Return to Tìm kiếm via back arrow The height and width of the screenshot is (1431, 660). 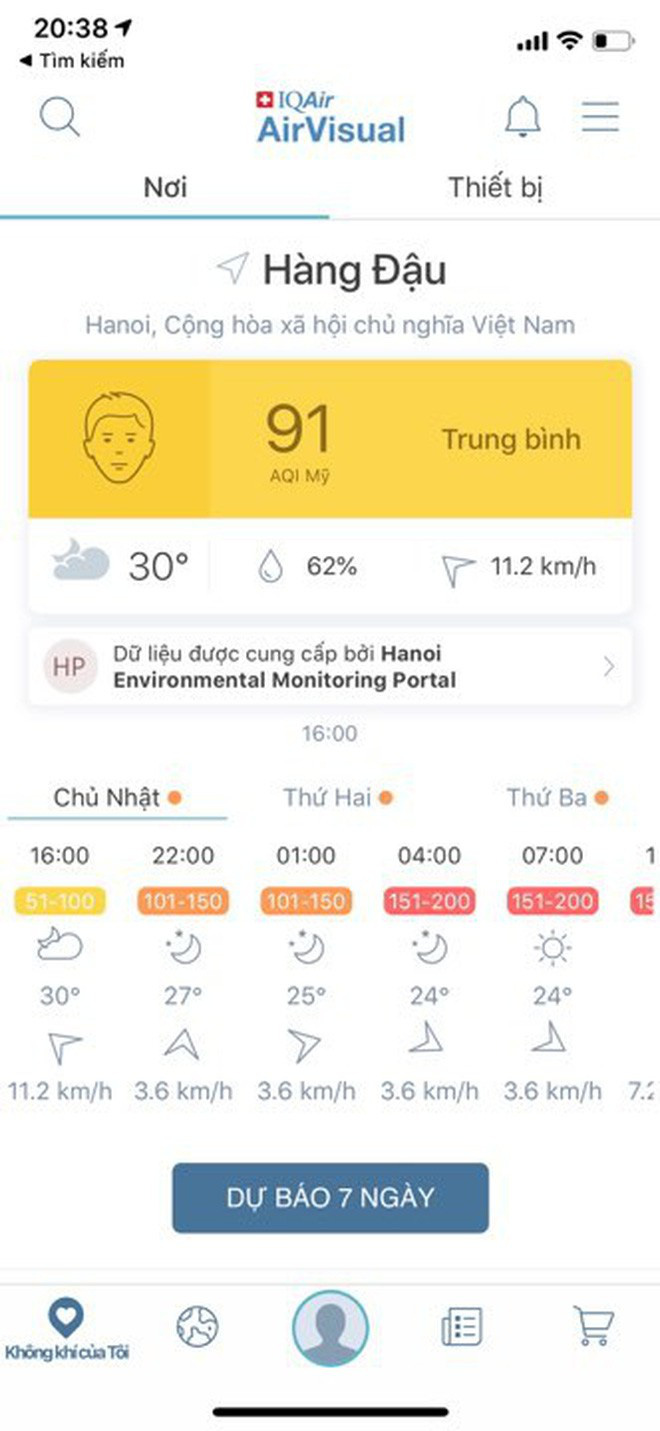[70, 61]
